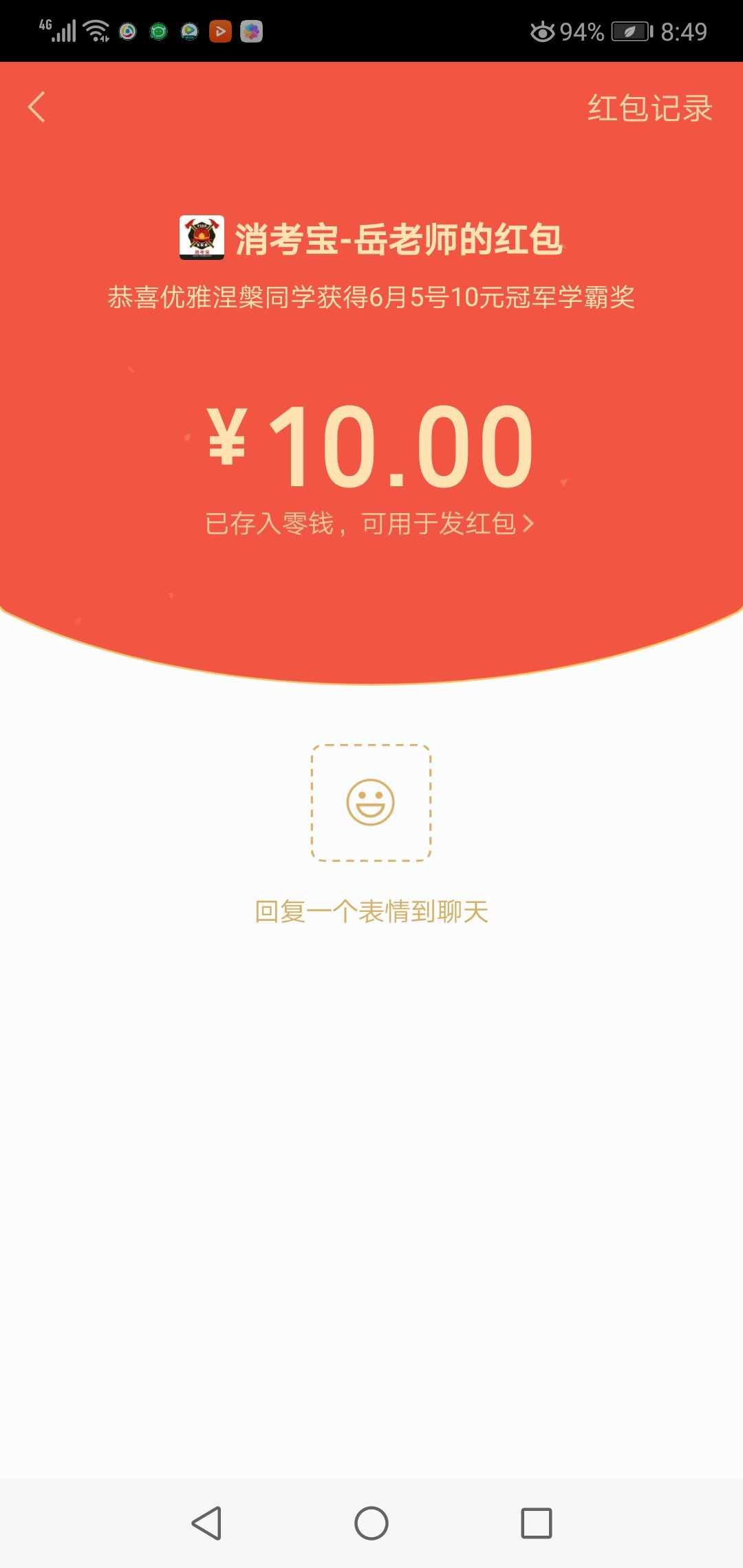
Task: Tap the smiley emoji reply box
Action: tap(371, 803)
